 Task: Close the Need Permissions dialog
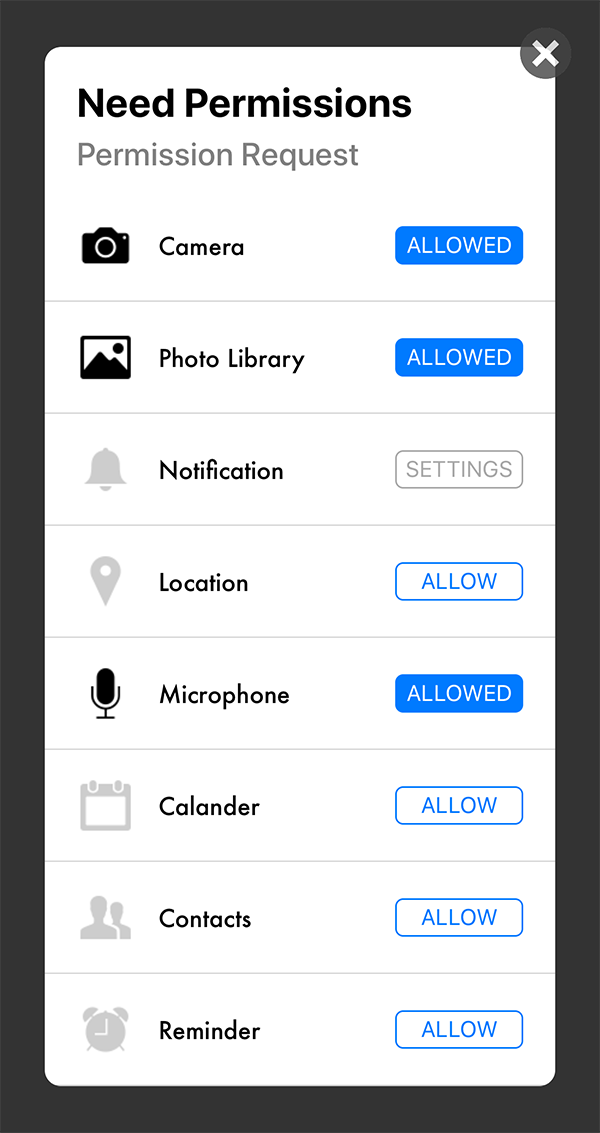pos(545,53)
